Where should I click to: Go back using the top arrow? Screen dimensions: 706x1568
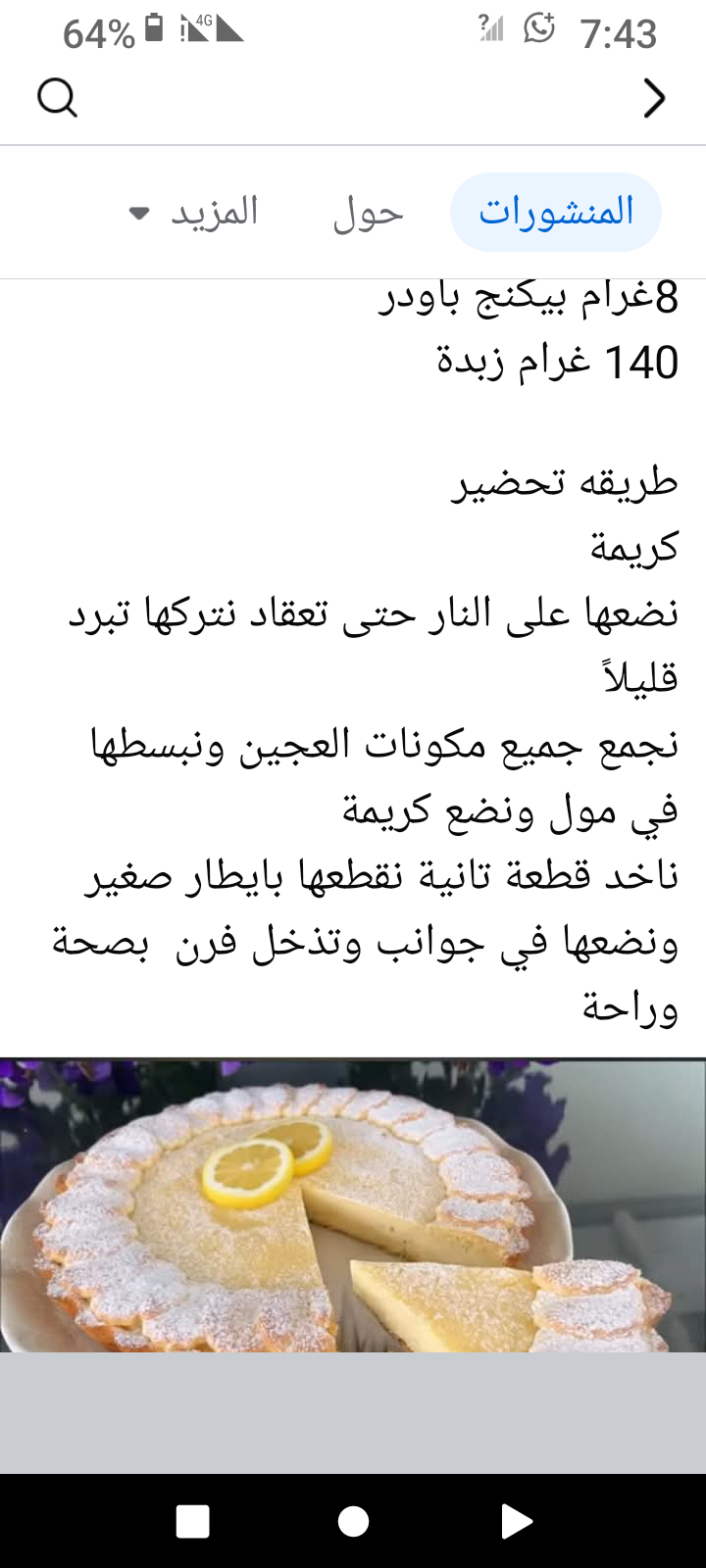click(x=654, y=98)
